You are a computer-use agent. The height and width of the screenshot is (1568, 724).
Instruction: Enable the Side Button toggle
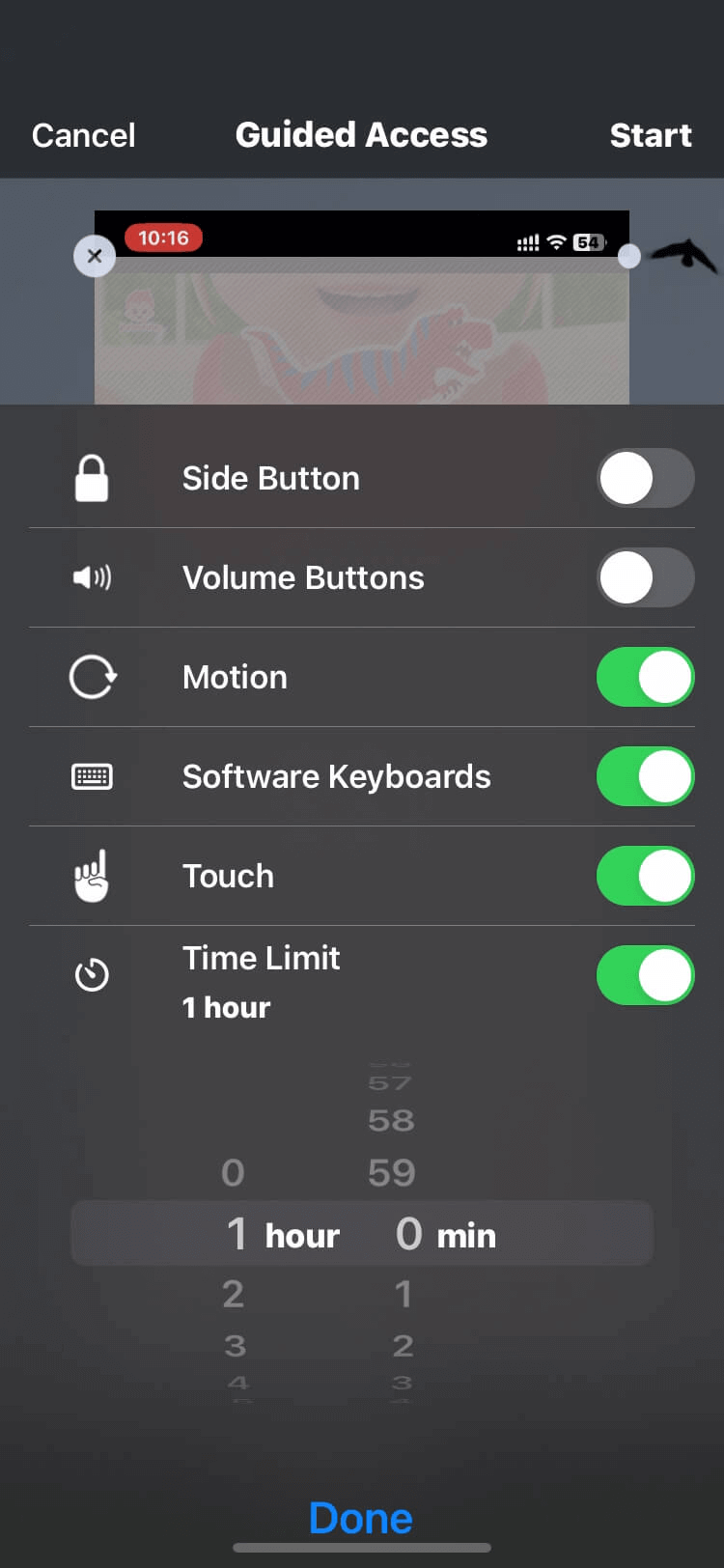[x=645, y=477]
